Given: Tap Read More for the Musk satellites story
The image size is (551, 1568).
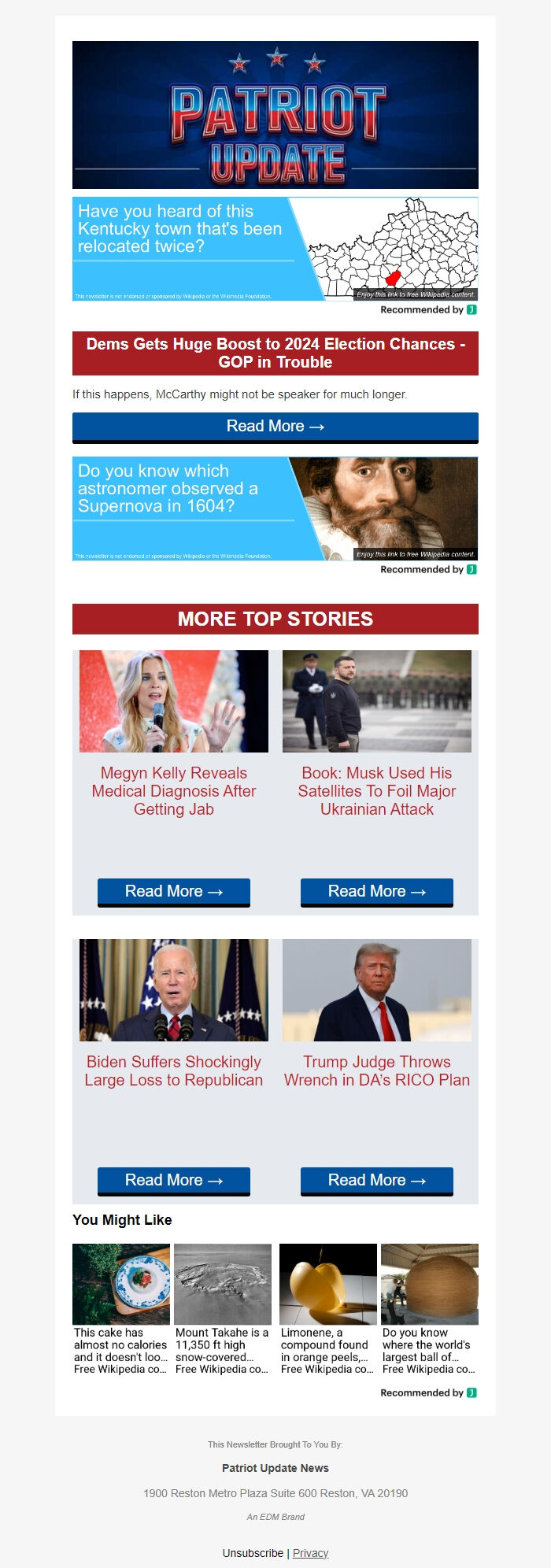Looking at the screenshot, I should click(x=377, y=892).
